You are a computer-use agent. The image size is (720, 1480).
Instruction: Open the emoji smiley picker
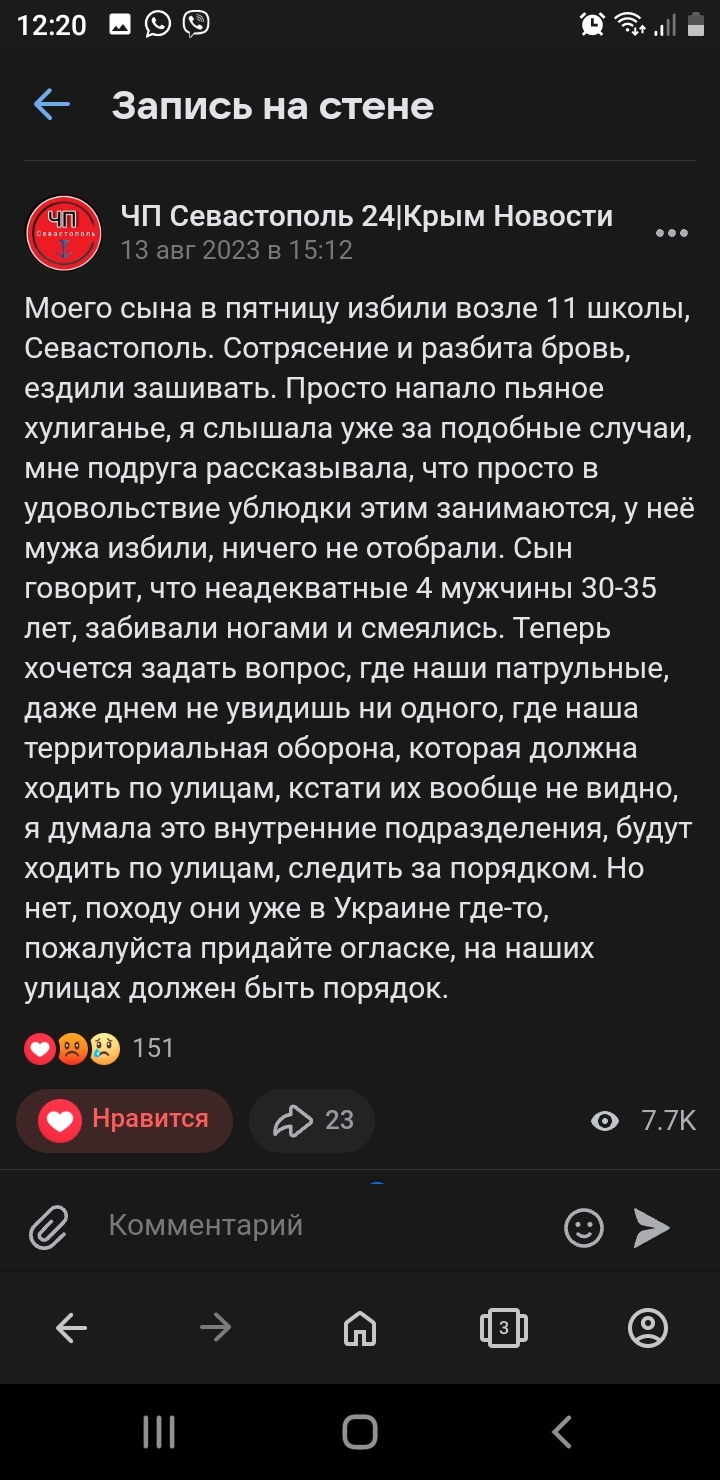coord(584,1227)
